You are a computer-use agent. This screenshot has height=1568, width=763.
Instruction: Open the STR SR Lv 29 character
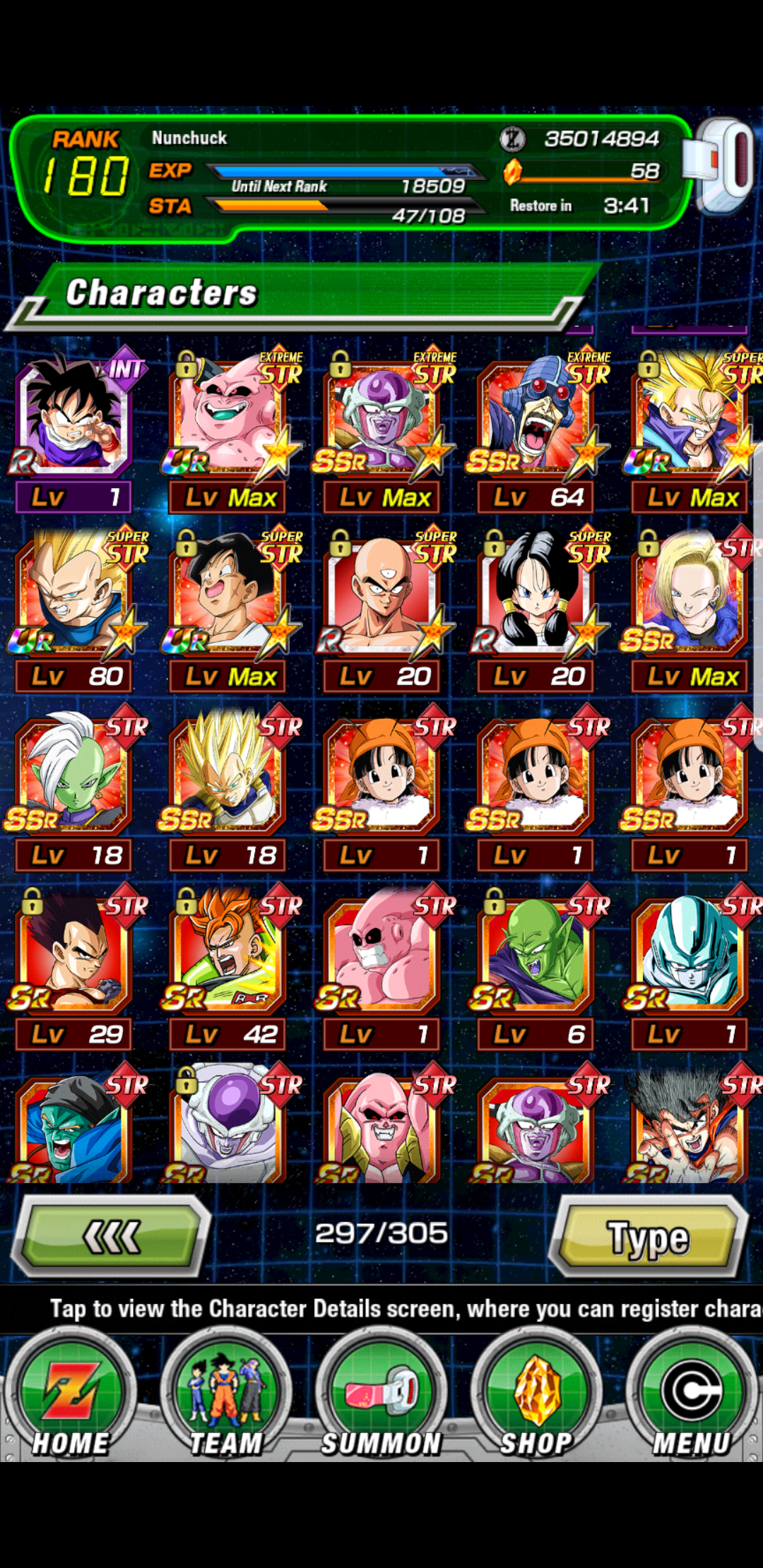74,968
